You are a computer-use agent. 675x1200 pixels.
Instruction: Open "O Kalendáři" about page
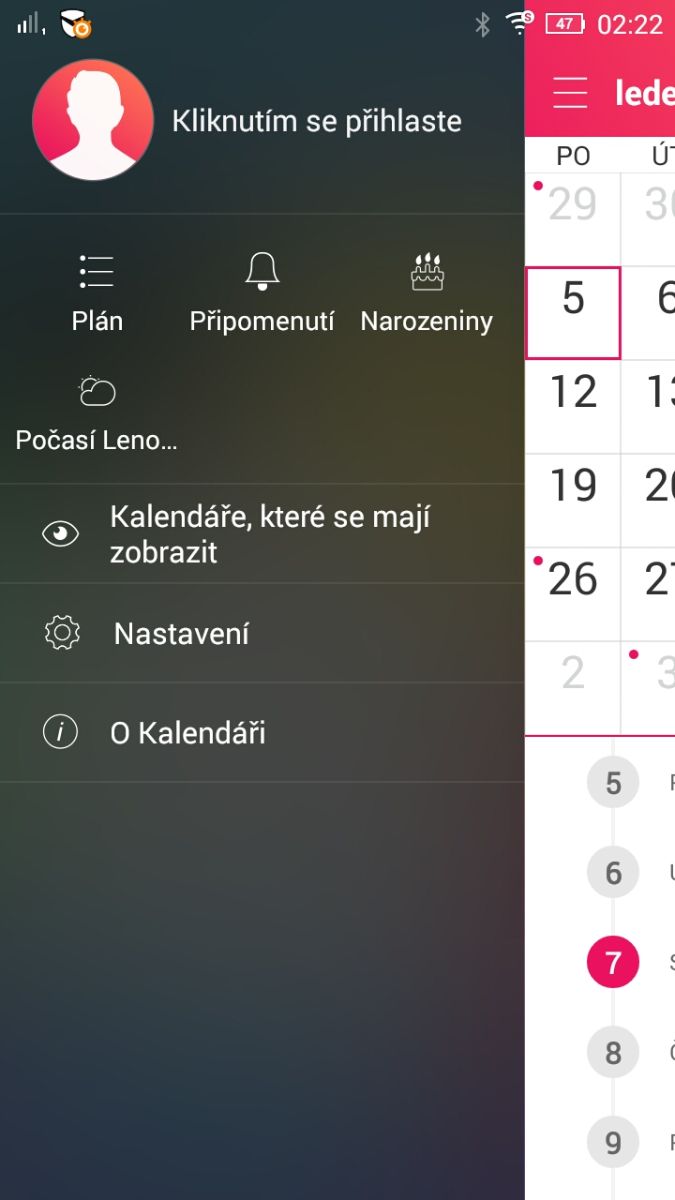click(x=187, y=733)
